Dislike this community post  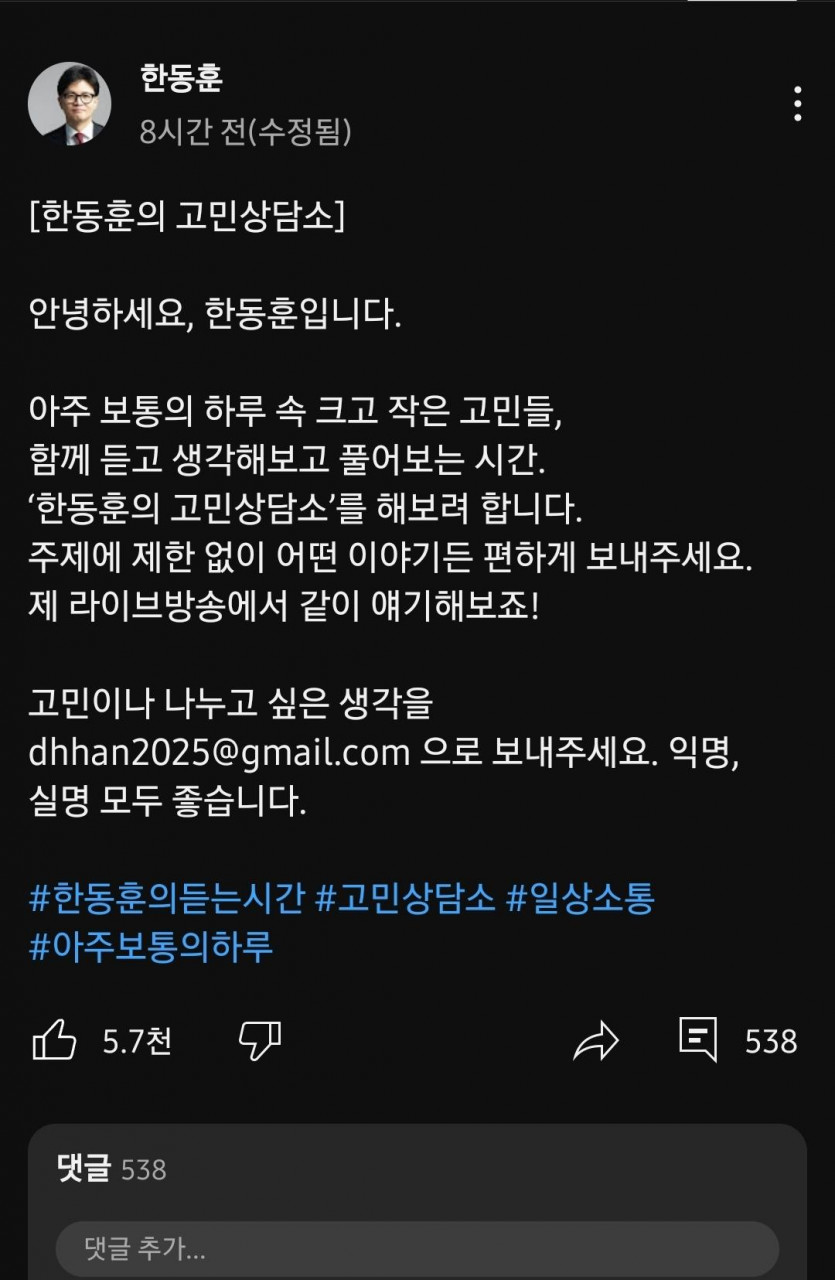tap(260, 1041)
